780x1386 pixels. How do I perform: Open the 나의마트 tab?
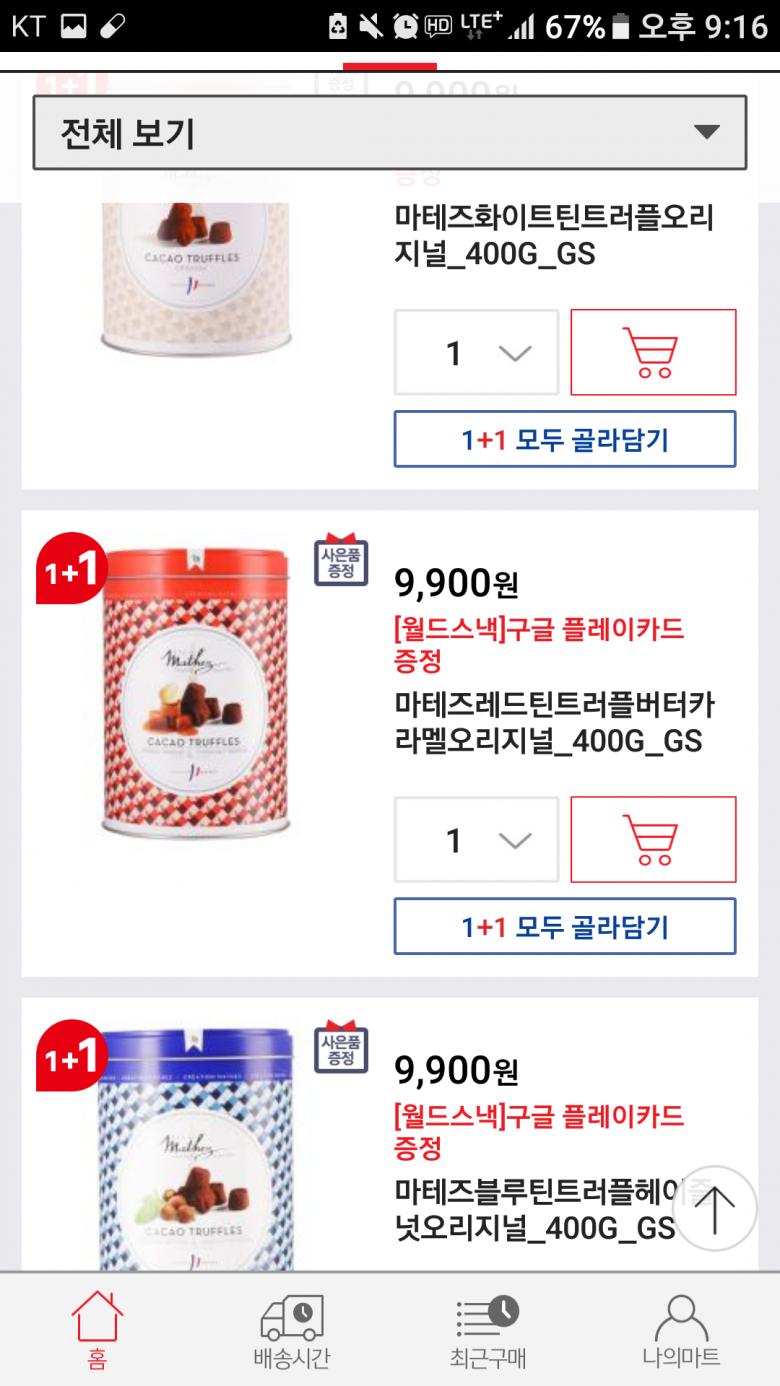pyautogui.click(x=681, y=1330)
